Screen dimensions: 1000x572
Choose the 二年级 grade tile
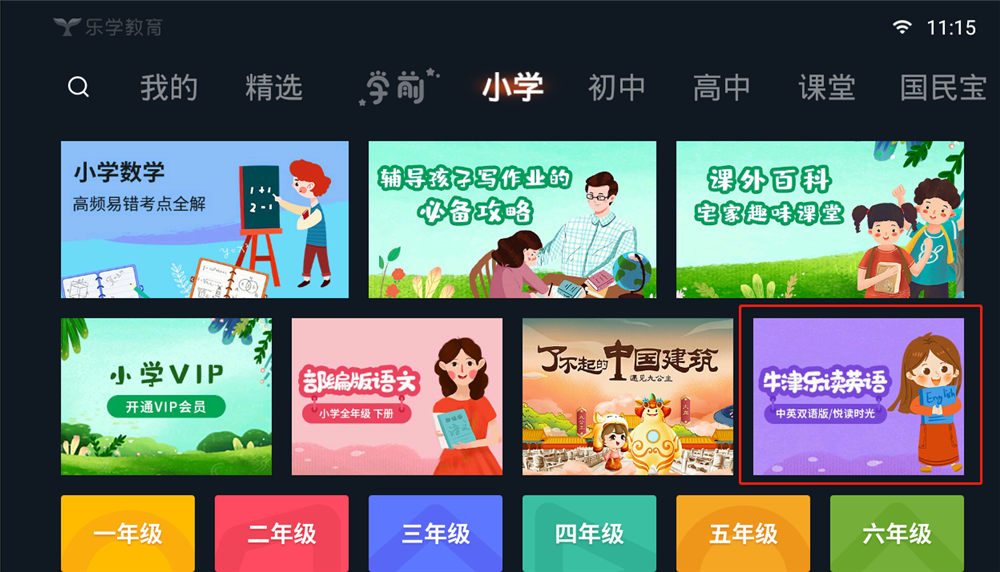(281, 533)
